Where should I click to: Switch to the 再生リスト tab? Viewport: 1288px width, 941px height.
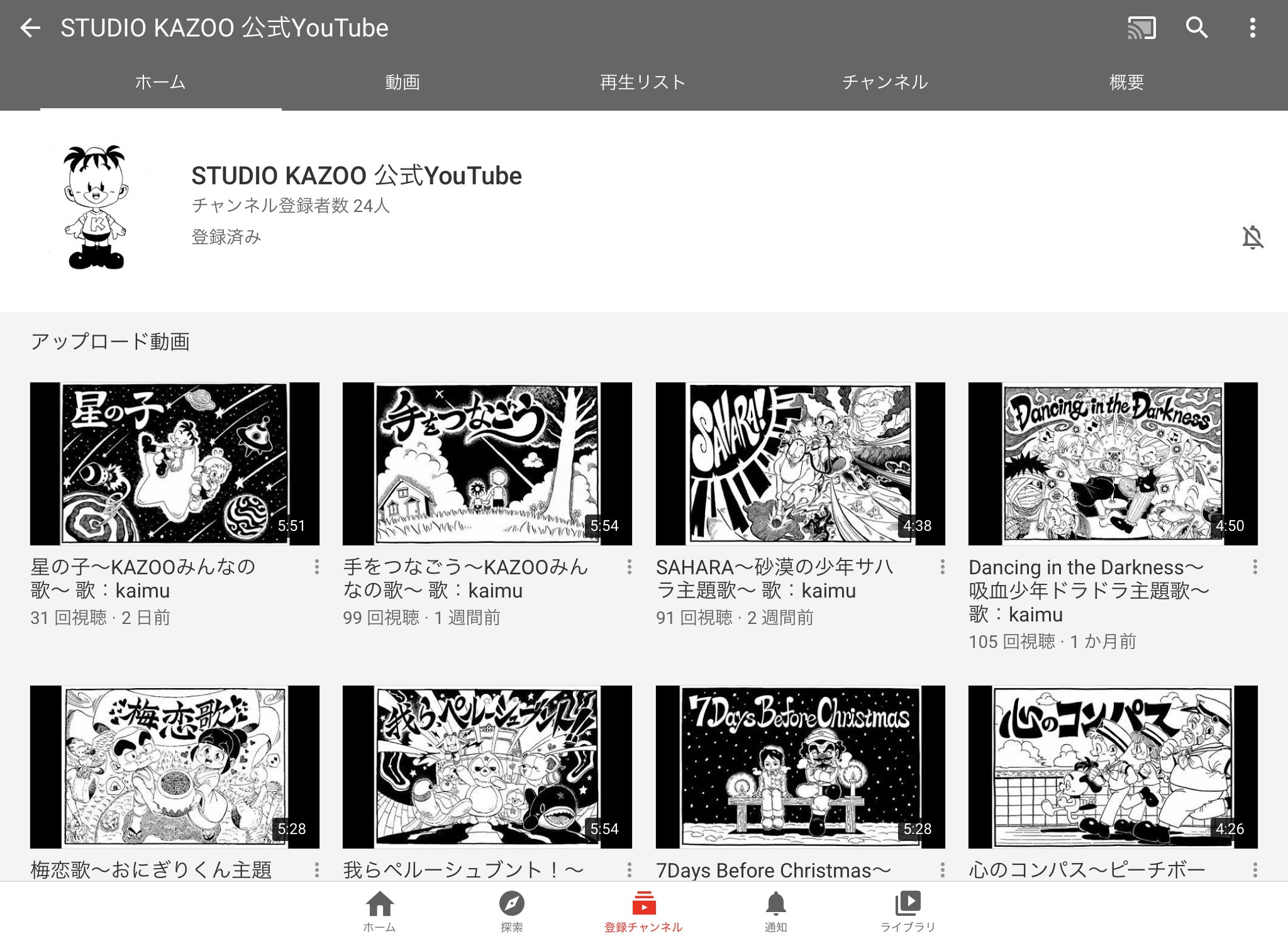pyautogui.click(x=643, y=82)
